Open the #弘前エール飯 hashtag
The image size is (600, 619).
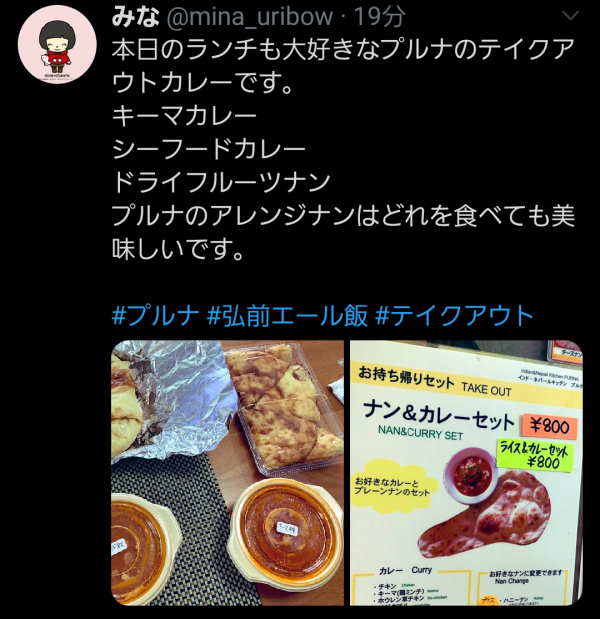286,316
